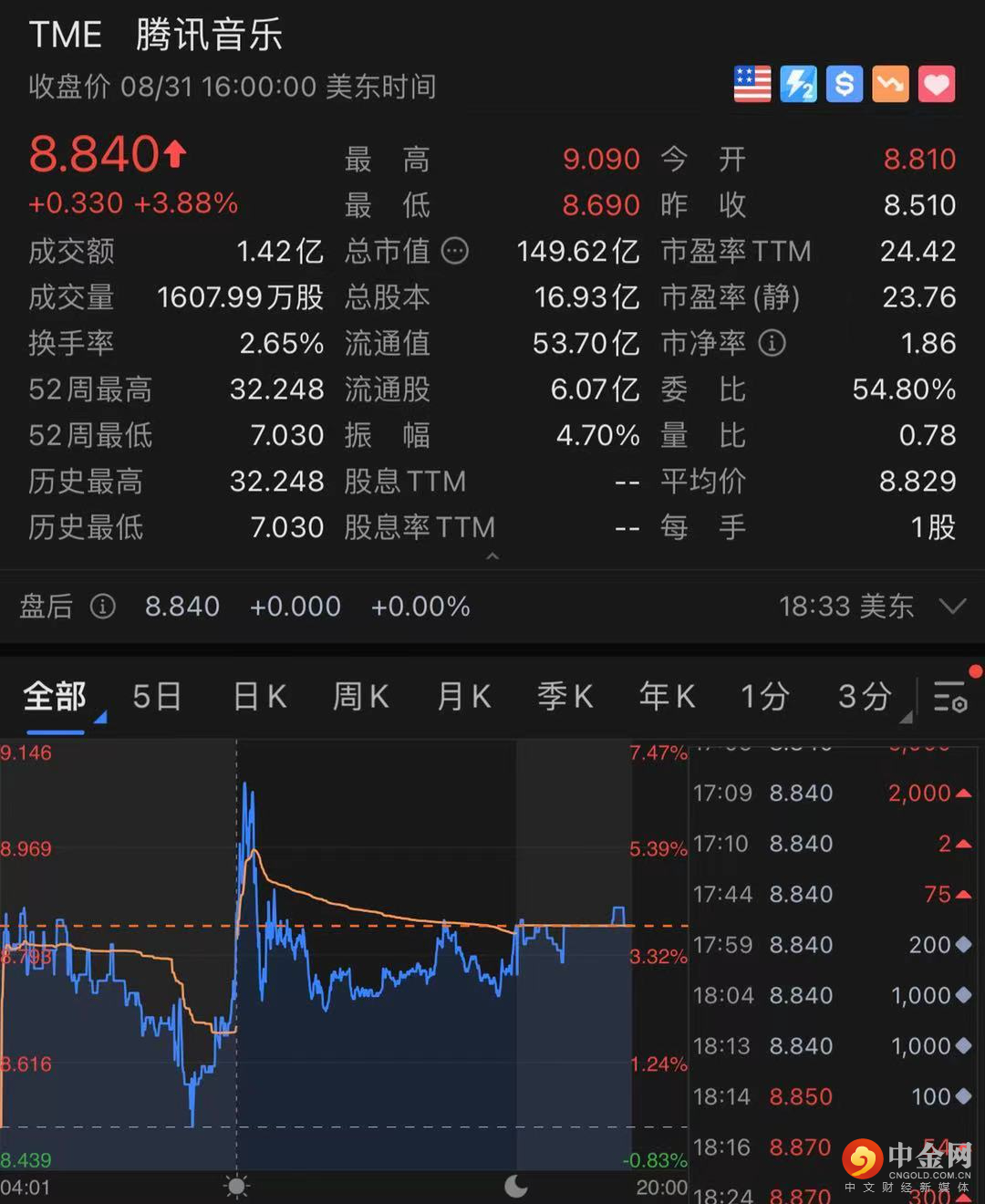Image resolution: width=985 pixels, height=1204 pixels.
Task: View the 年K chart
Action: point(667,697)
